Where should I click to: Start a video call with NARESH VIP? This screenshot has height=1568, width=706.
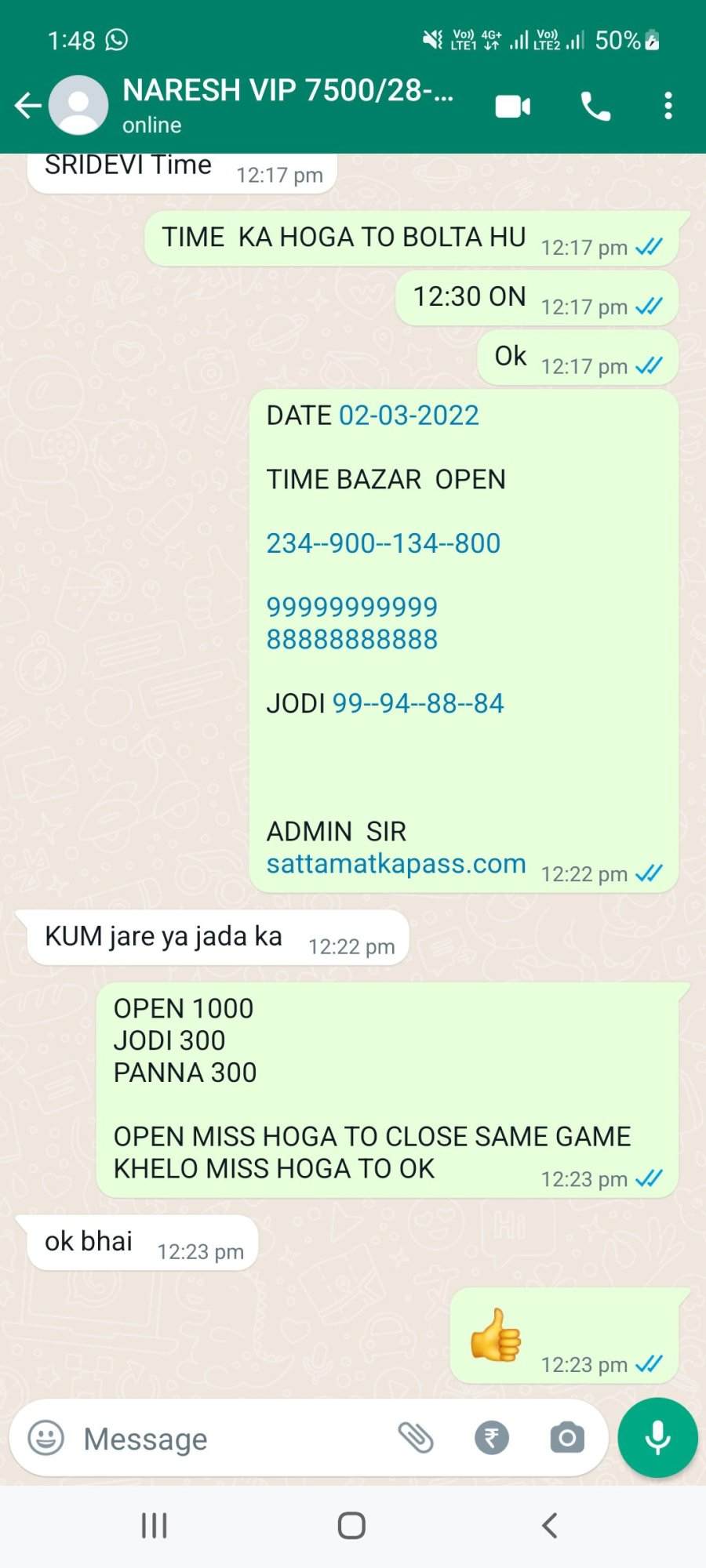[x=513, y=106]
